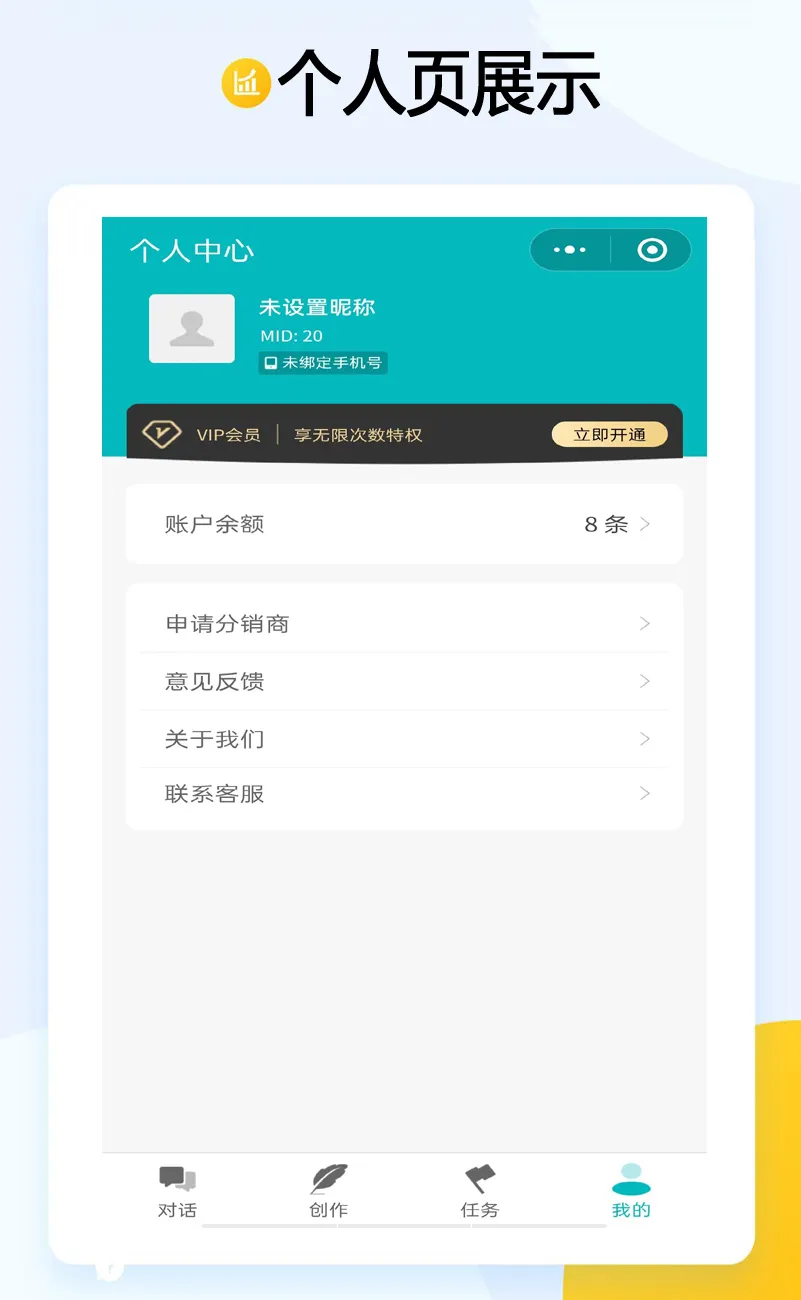Click the 任务 flag icon

pos(479,1175)
